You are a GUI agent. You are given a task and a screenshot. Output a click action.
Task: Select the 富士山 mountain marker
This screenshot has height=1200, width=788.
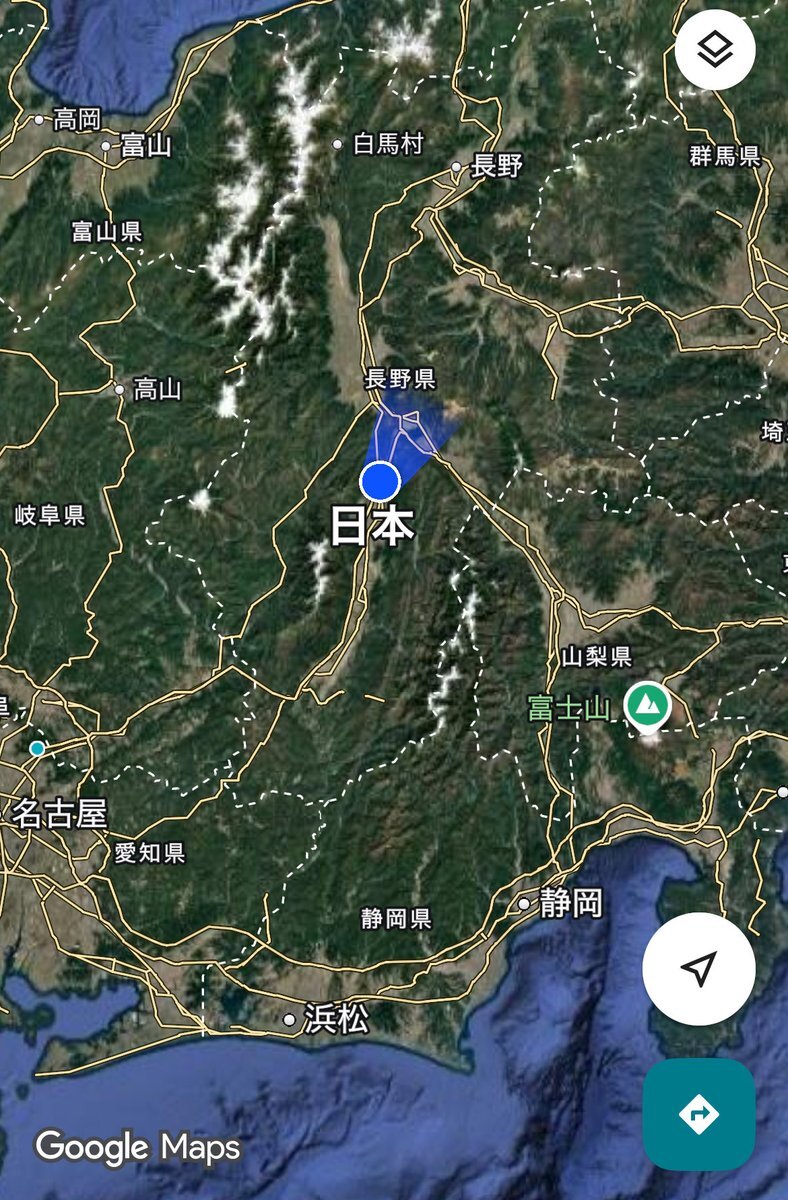[648, 706]
